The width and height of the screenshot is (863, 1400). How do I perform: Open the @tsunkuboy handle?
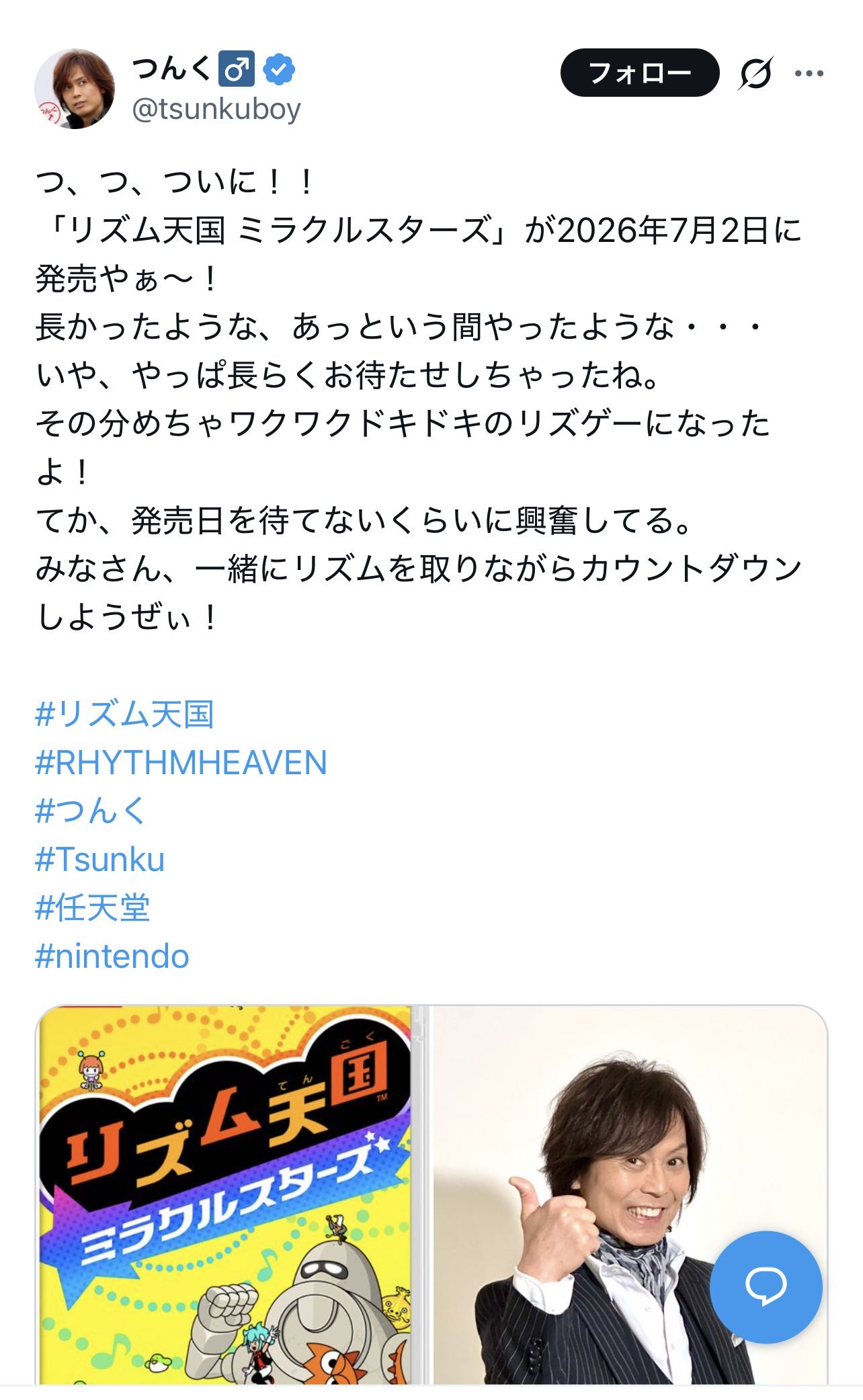(x=216, y=108)
